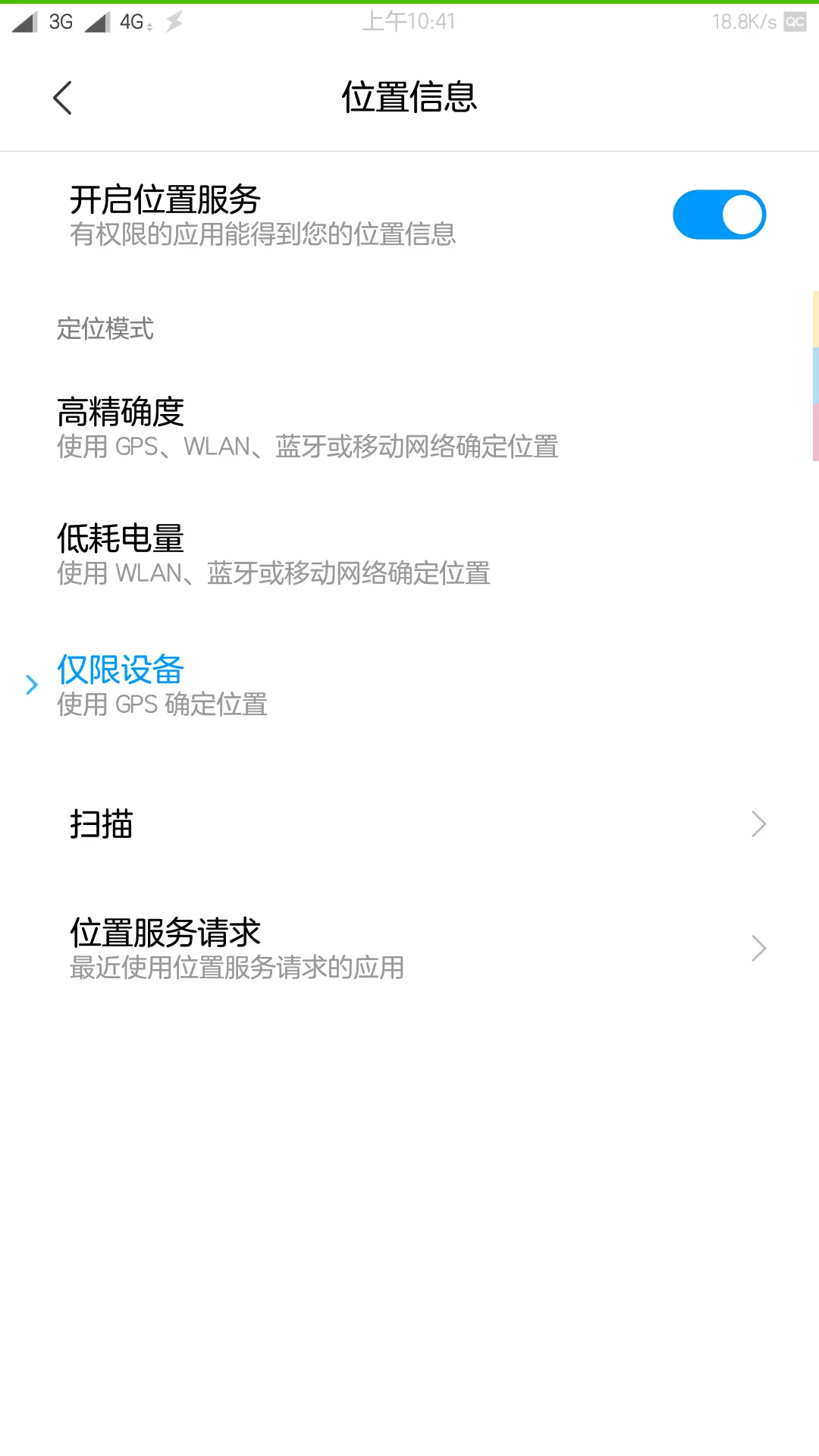
Task: Turn off the 开启位置服务 switch
Action: pos(719,215)
